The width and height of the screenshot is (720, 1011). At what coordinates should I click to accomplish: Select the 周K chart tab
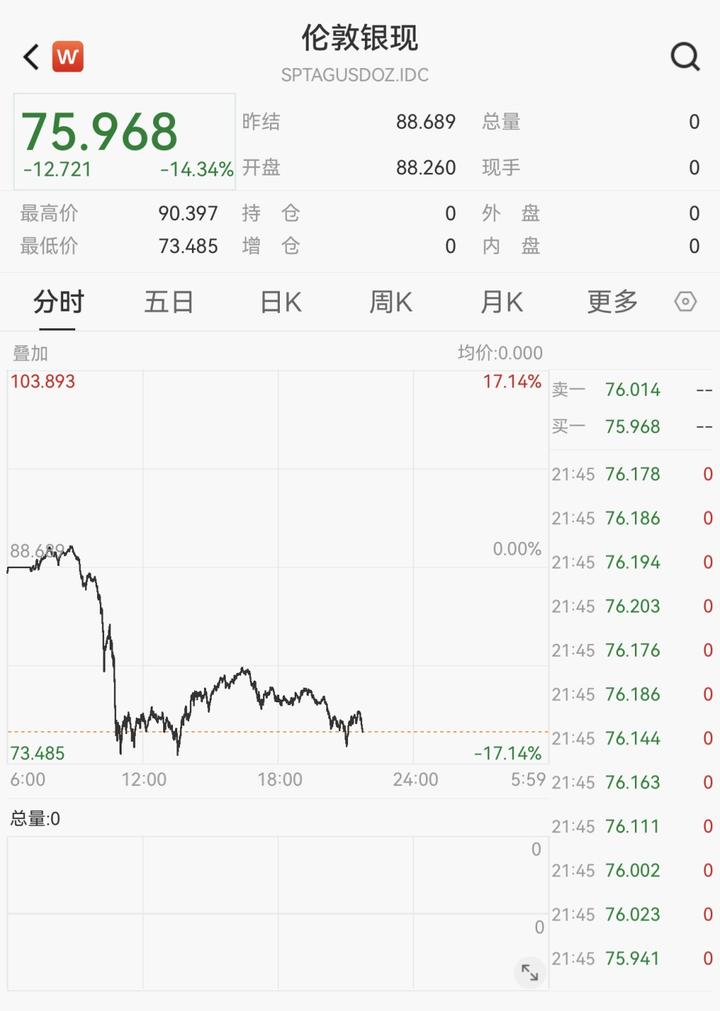tap(391, 302)
